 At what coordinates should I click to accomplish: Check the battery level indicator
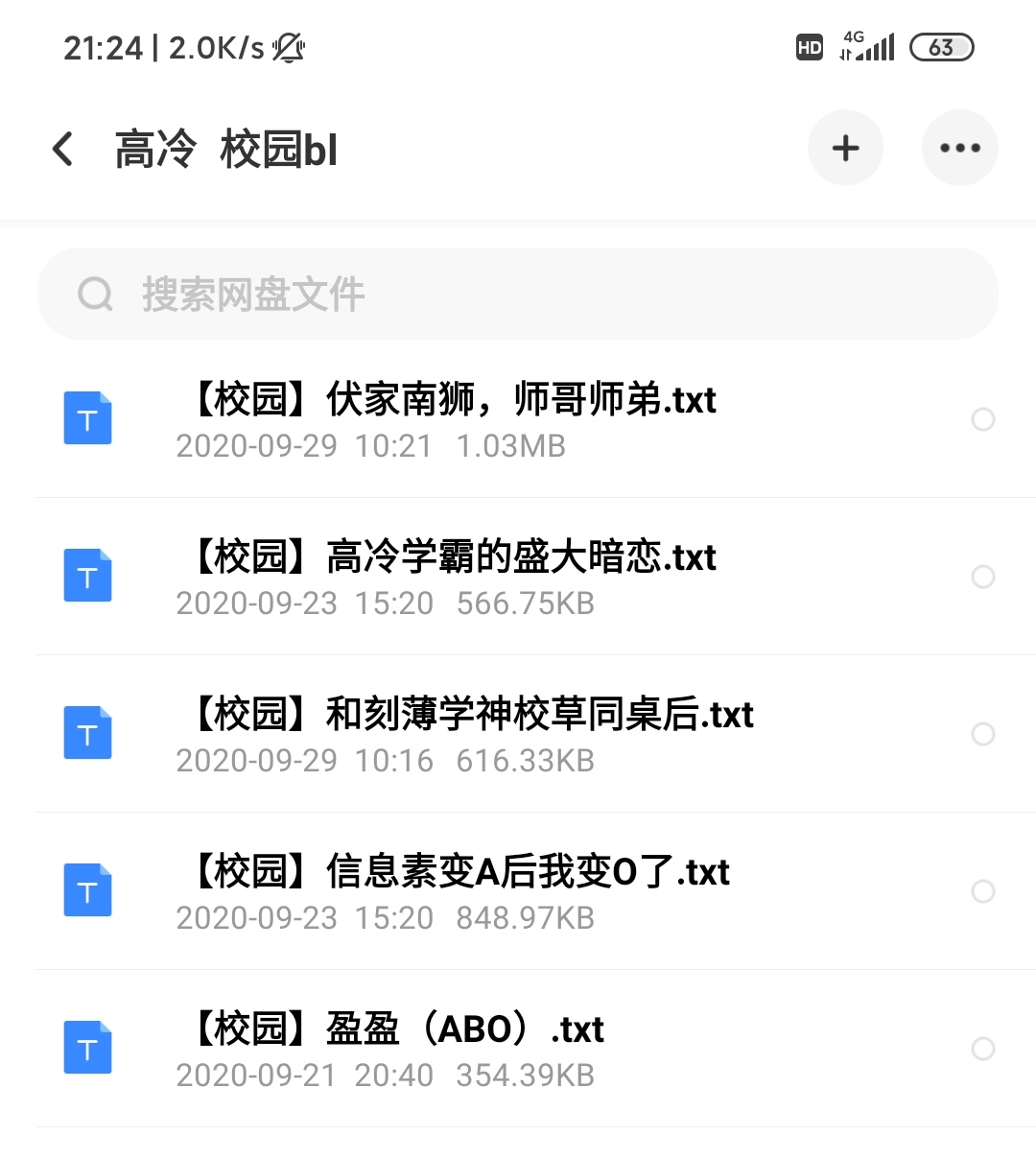942,47
